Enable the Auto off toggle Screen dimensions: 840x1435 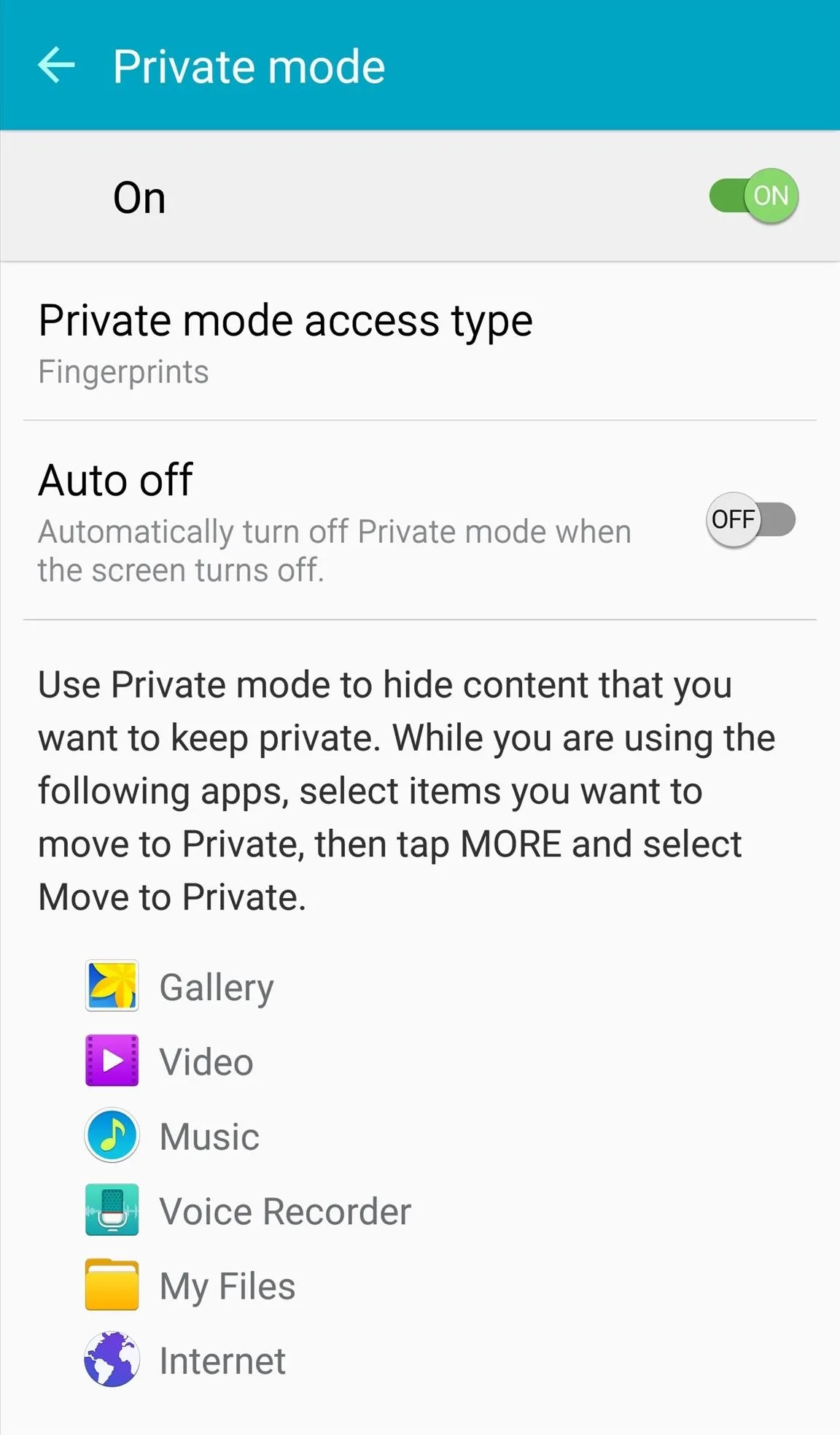click(750, 520)
